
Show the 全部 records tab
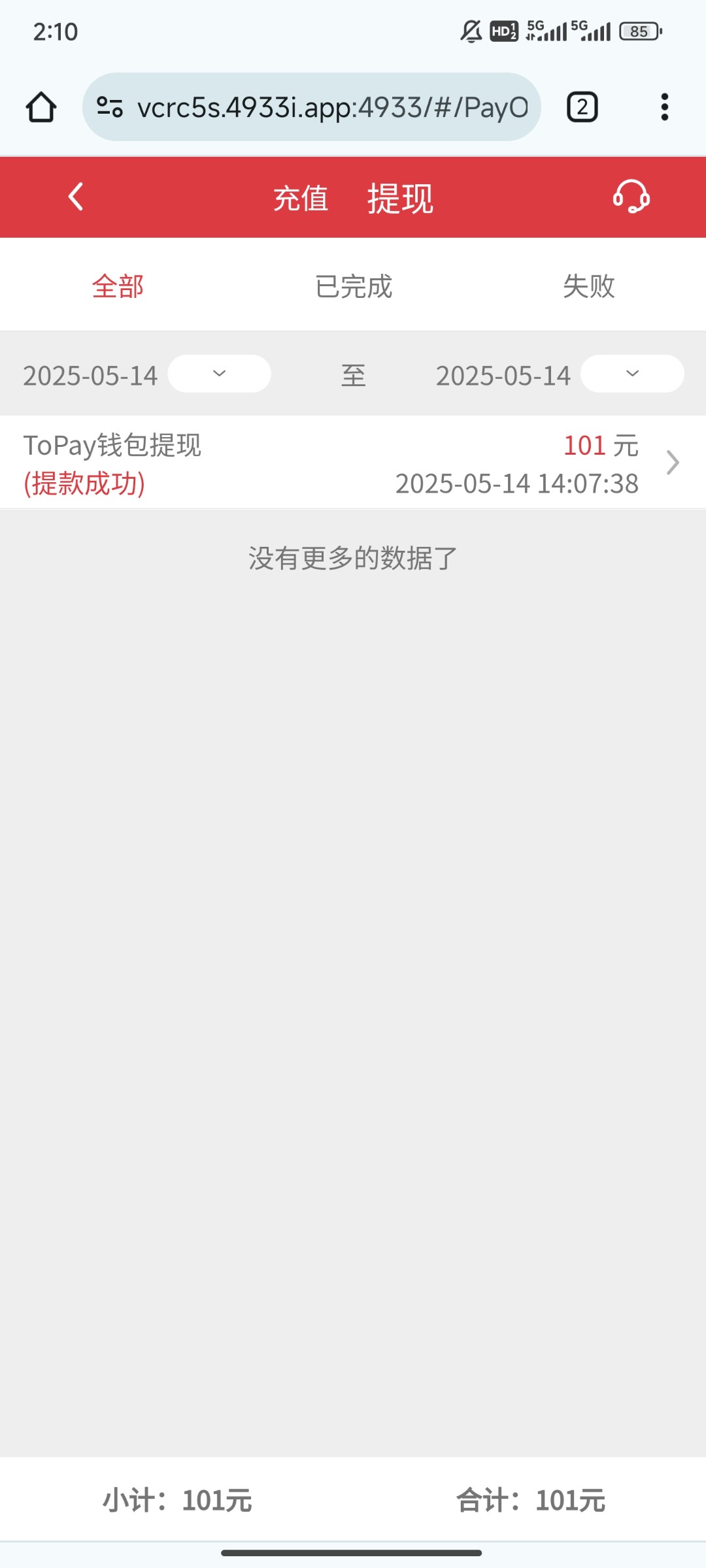click(x=118, y=287)
